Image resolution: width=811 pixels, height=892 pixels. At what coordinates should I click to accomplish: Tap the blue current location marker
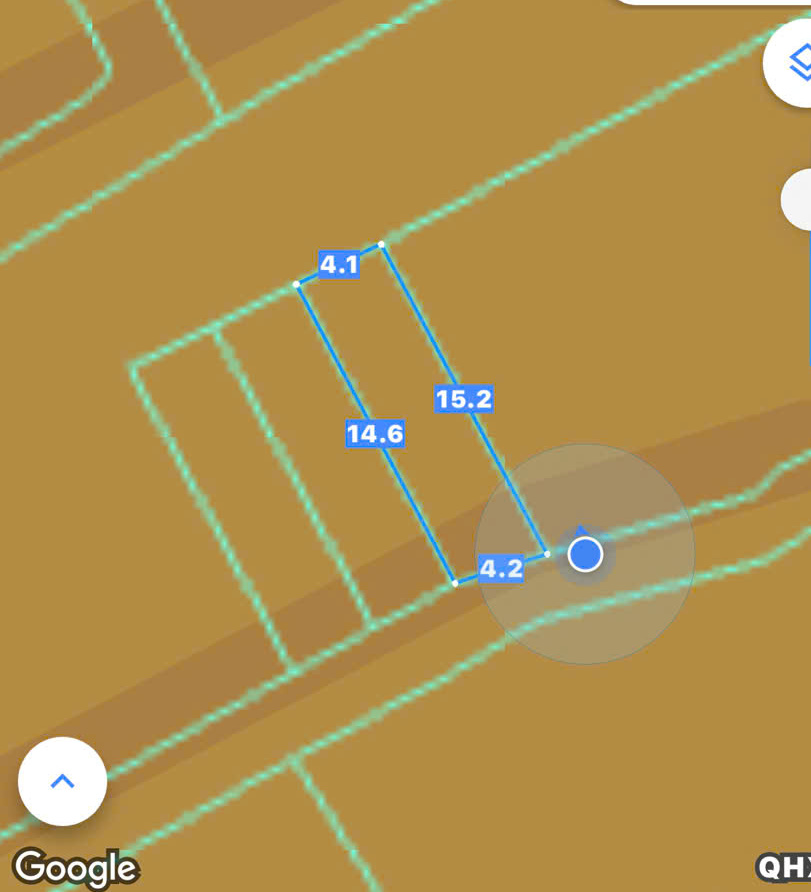[x=585, y=553]
